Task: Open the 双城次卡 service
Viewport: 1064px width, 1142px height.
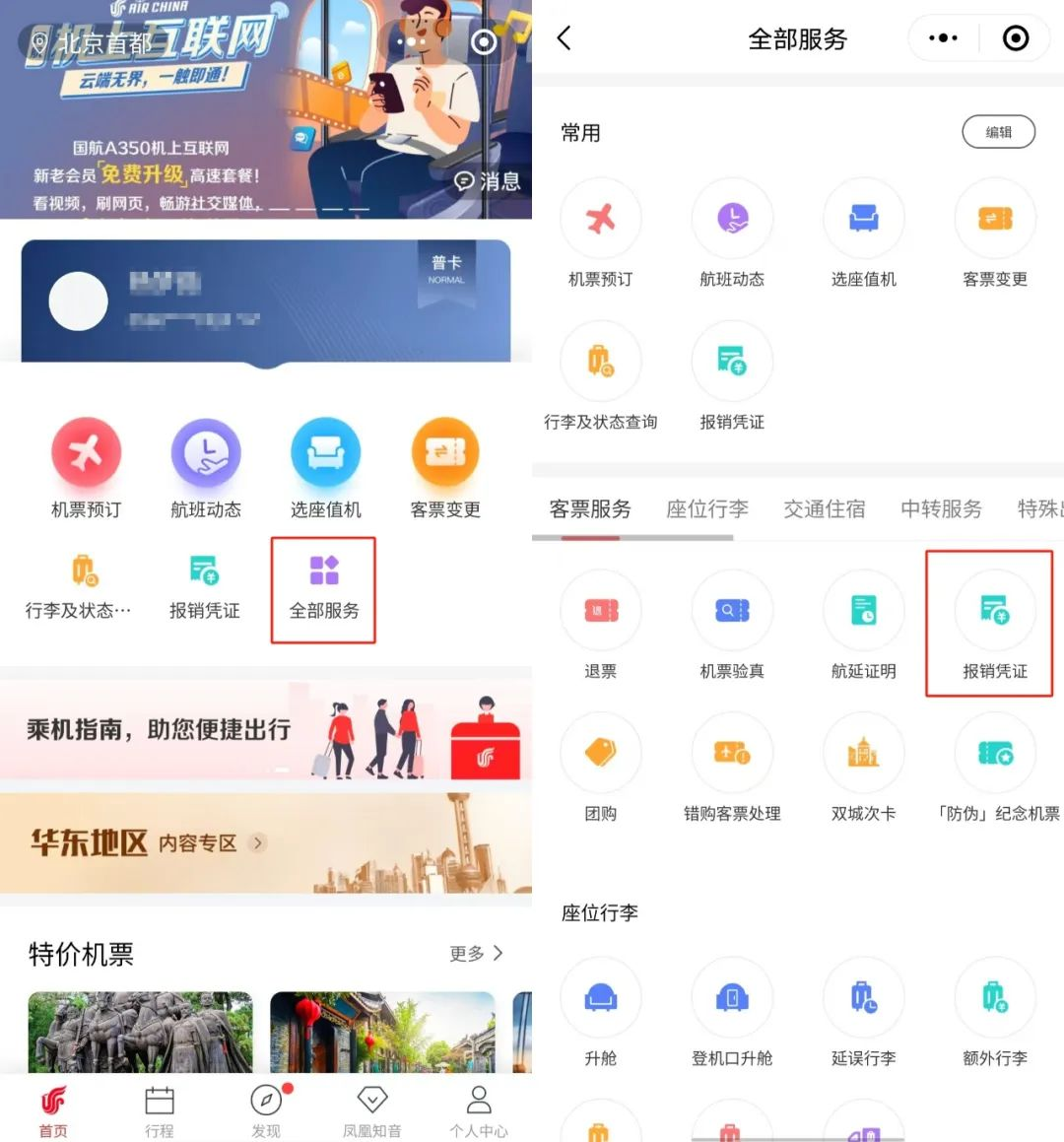Action: [x=863, y=767]
